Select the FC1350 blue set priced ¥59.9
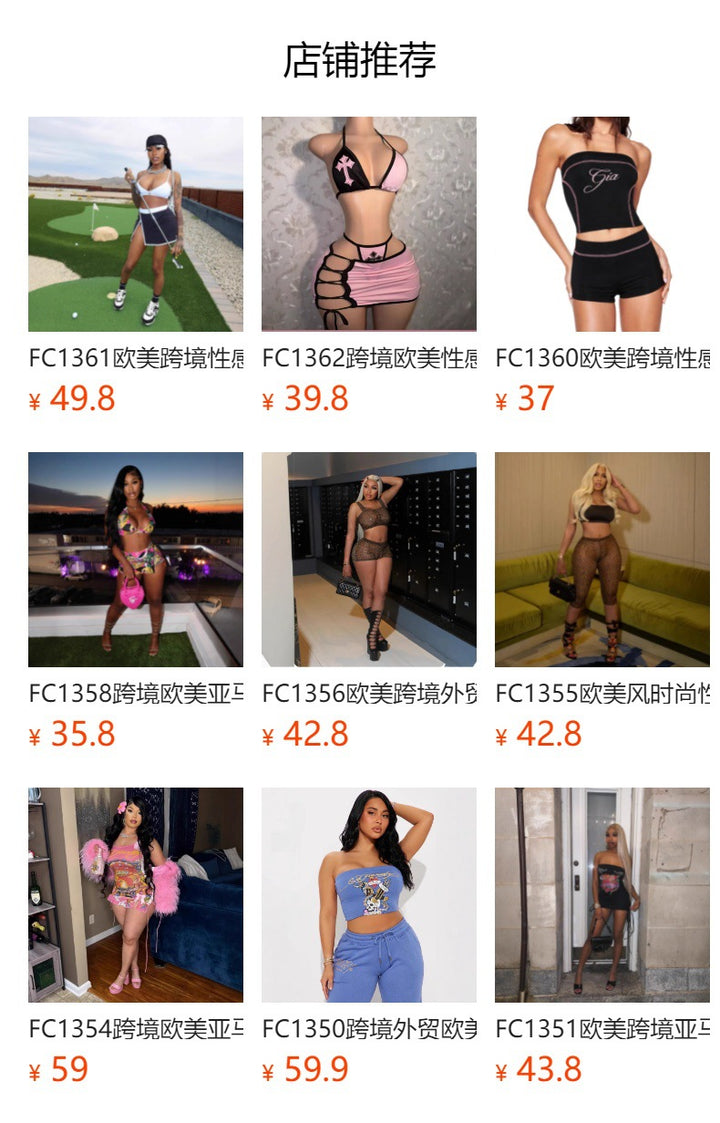 click(369, 895)
